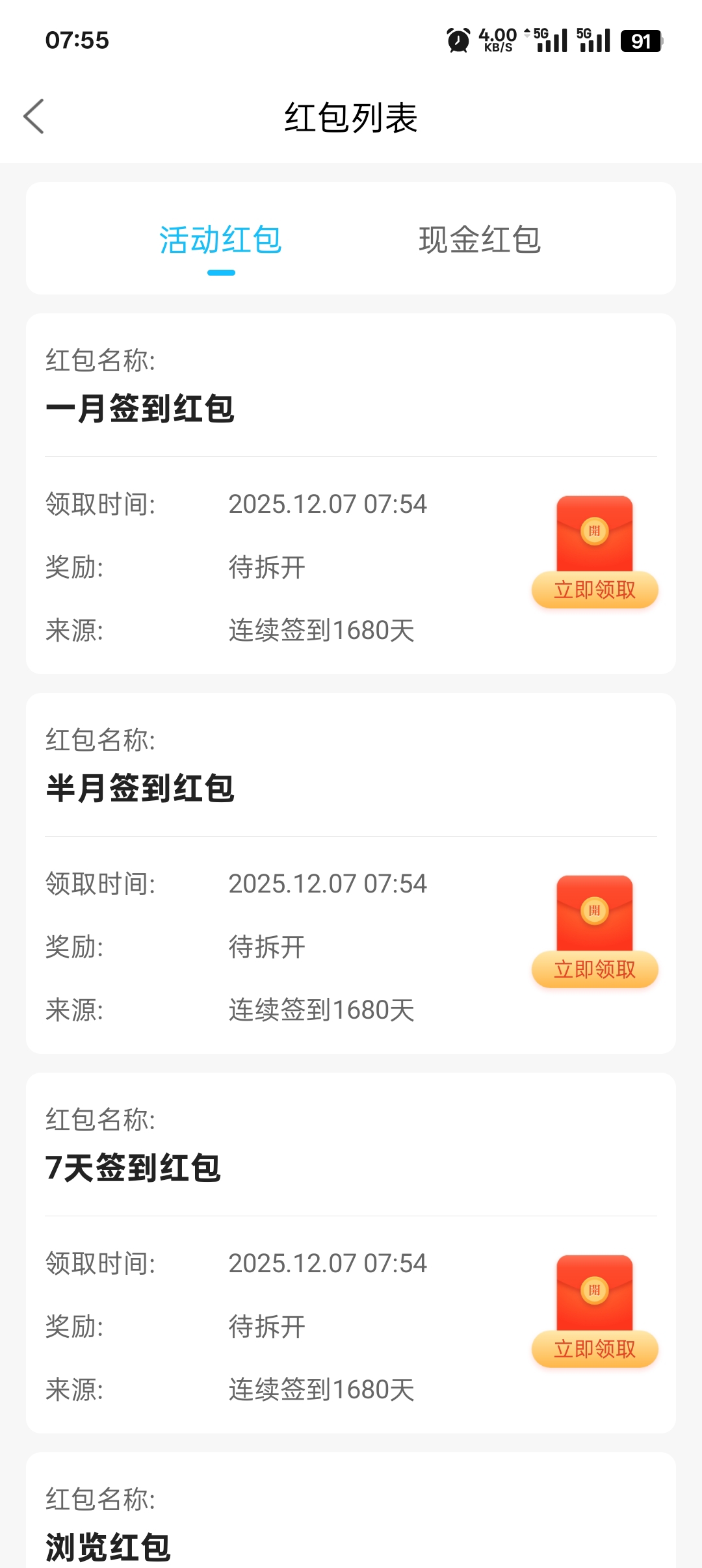Switch to the 现金红包 tab
702x1568 pixels.
[480, 240]
